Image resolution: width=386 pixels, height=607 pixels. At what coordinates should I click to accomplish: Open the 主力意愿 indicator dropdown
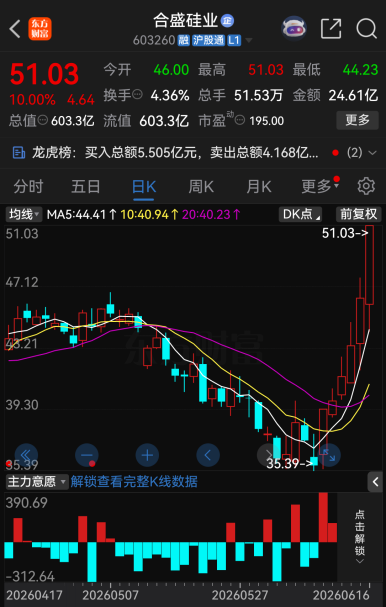coord(37,482)
